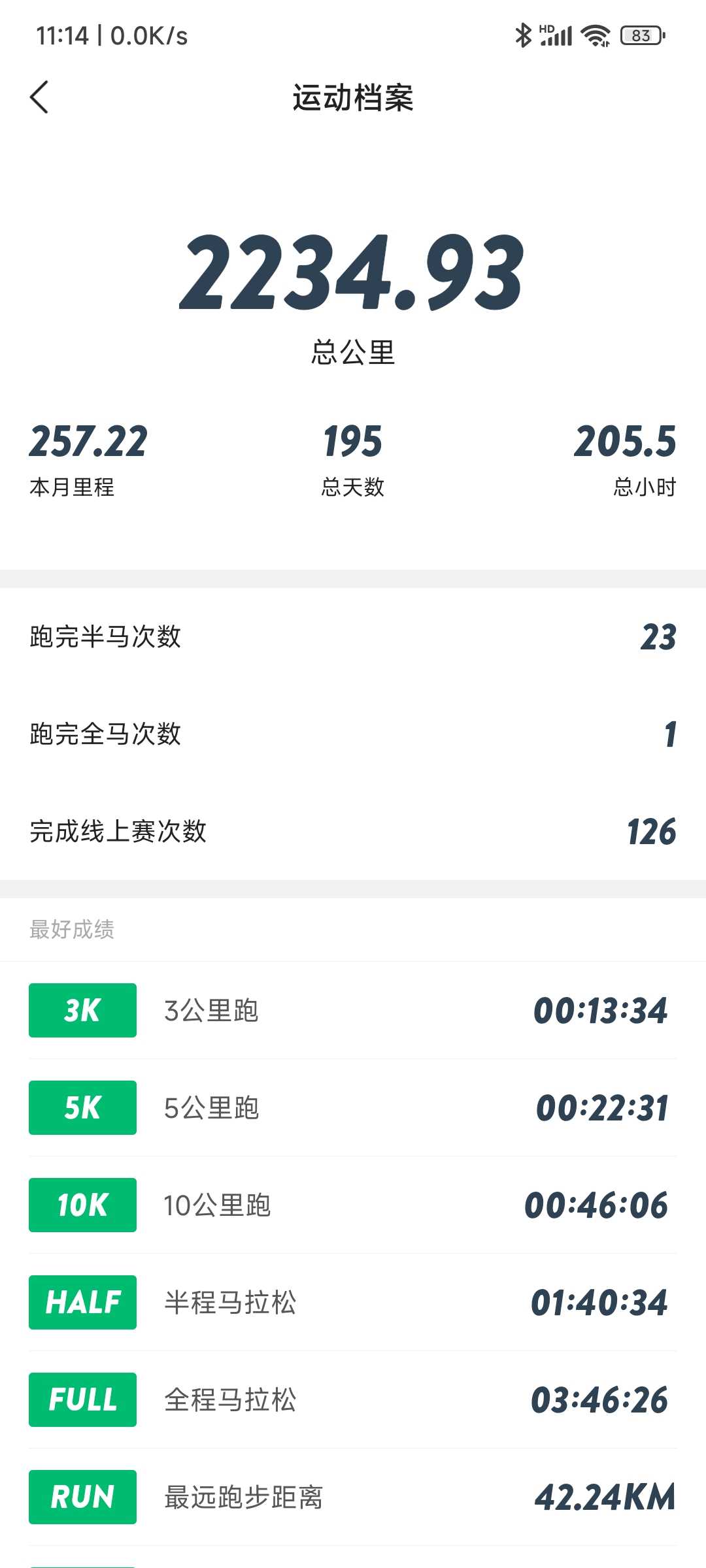Open the 3公里跑 best record
This screenshot has height=1568, width=706.
coord(353,1010)
